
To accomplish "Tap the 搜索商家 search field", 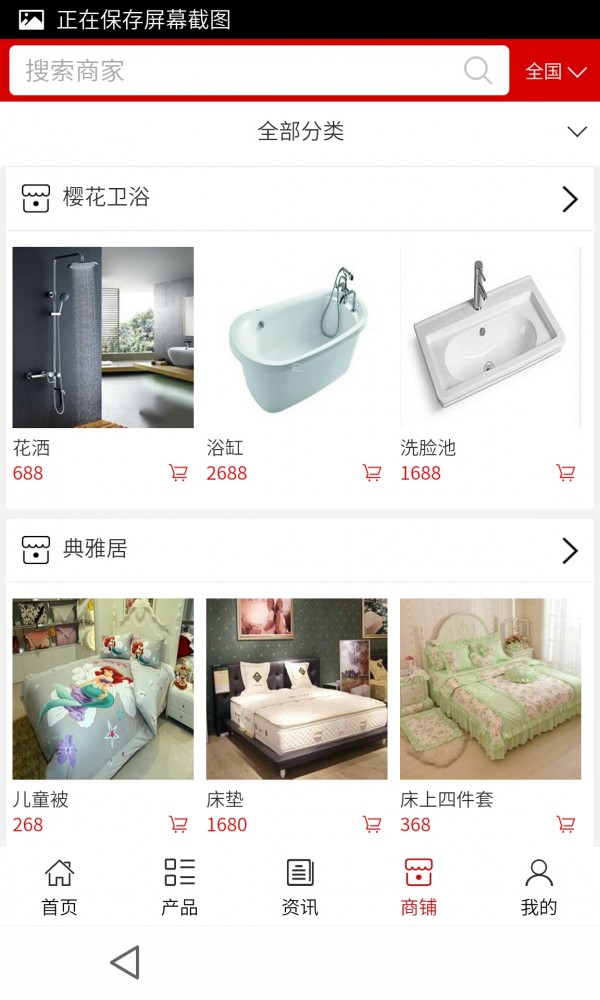I will tap(240, 71).
